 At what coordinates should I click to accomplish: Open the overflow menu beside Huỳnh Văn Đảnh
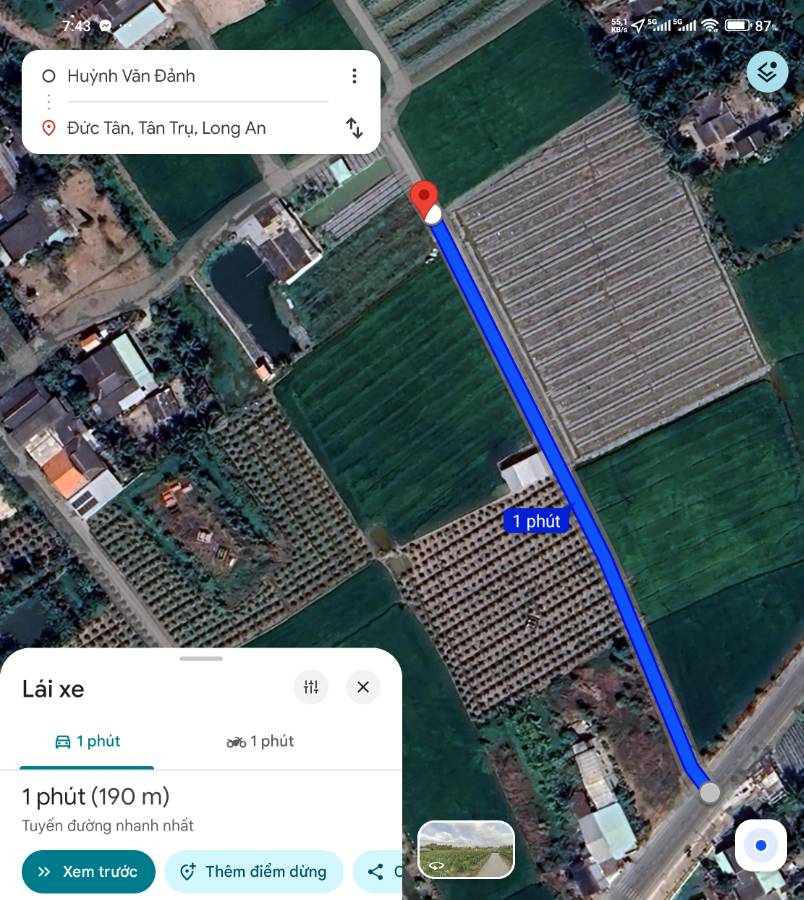pos(354,75)
